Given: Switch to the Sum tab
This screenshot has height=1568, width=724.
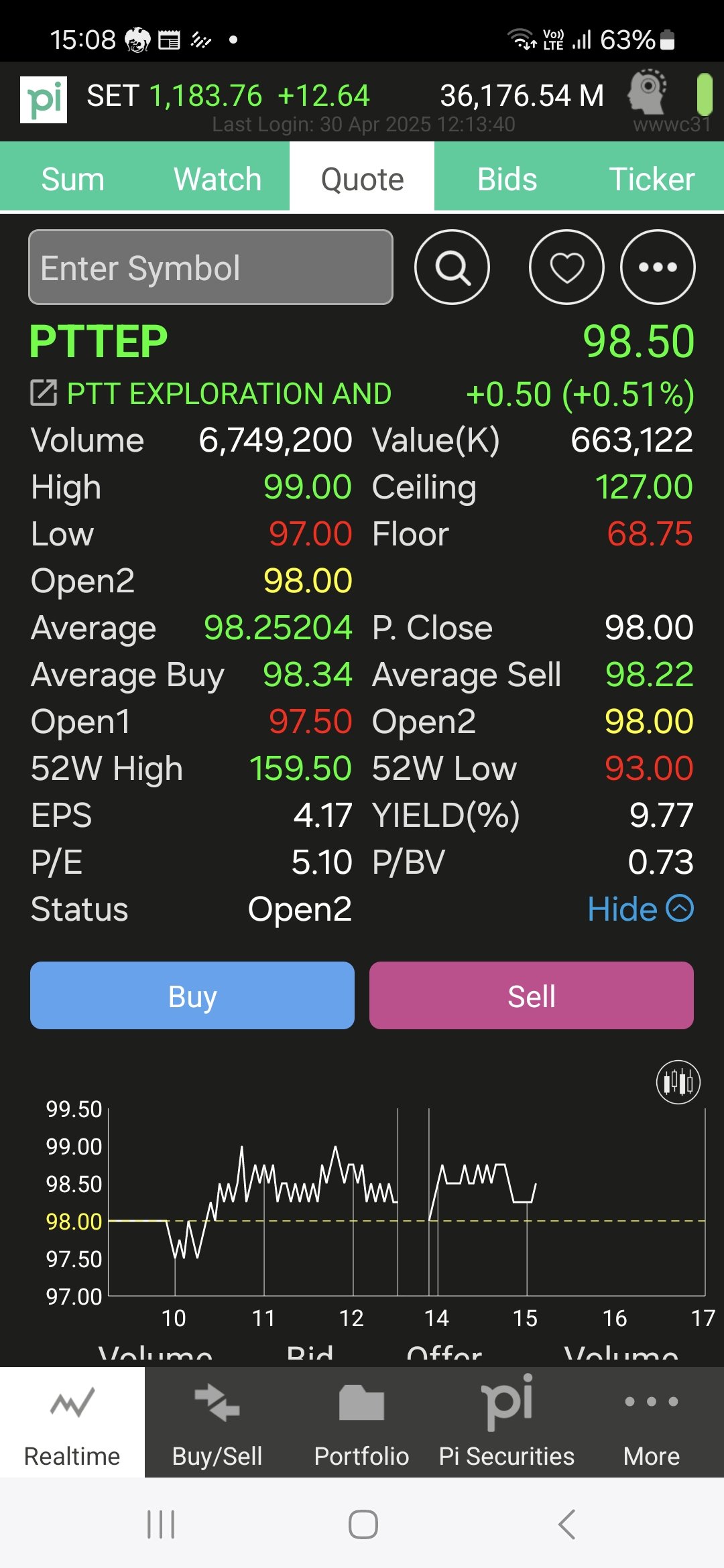Looking at the screenshot, I should click(x=72, y=179).
